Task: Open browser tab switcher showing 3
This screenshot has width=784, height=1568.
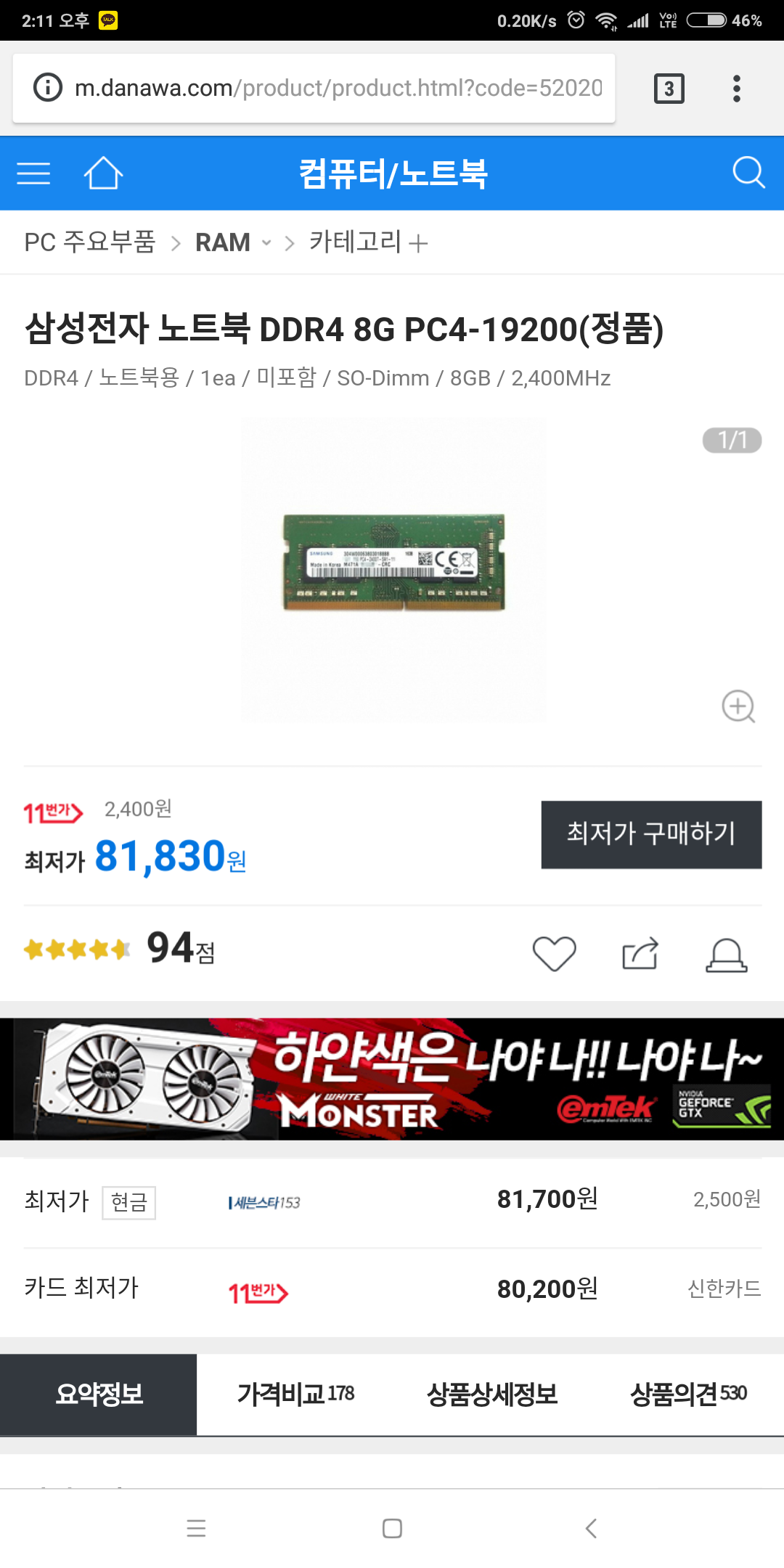Action: [x=669, y=89]
